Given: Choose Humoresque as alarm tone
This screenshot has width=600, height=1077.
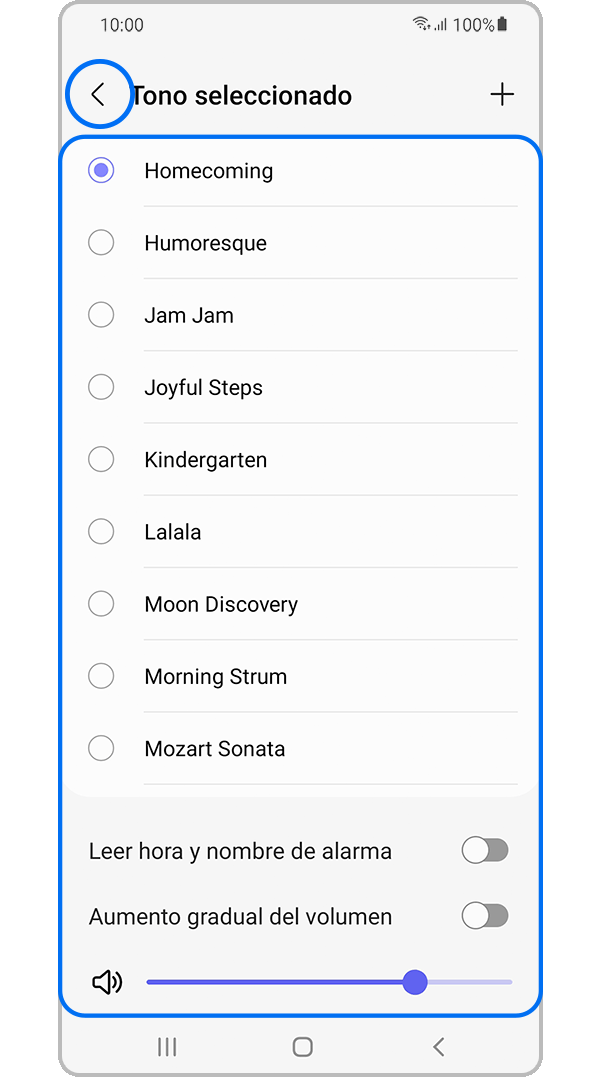Looking at the screenshot, I should [101, 243].
